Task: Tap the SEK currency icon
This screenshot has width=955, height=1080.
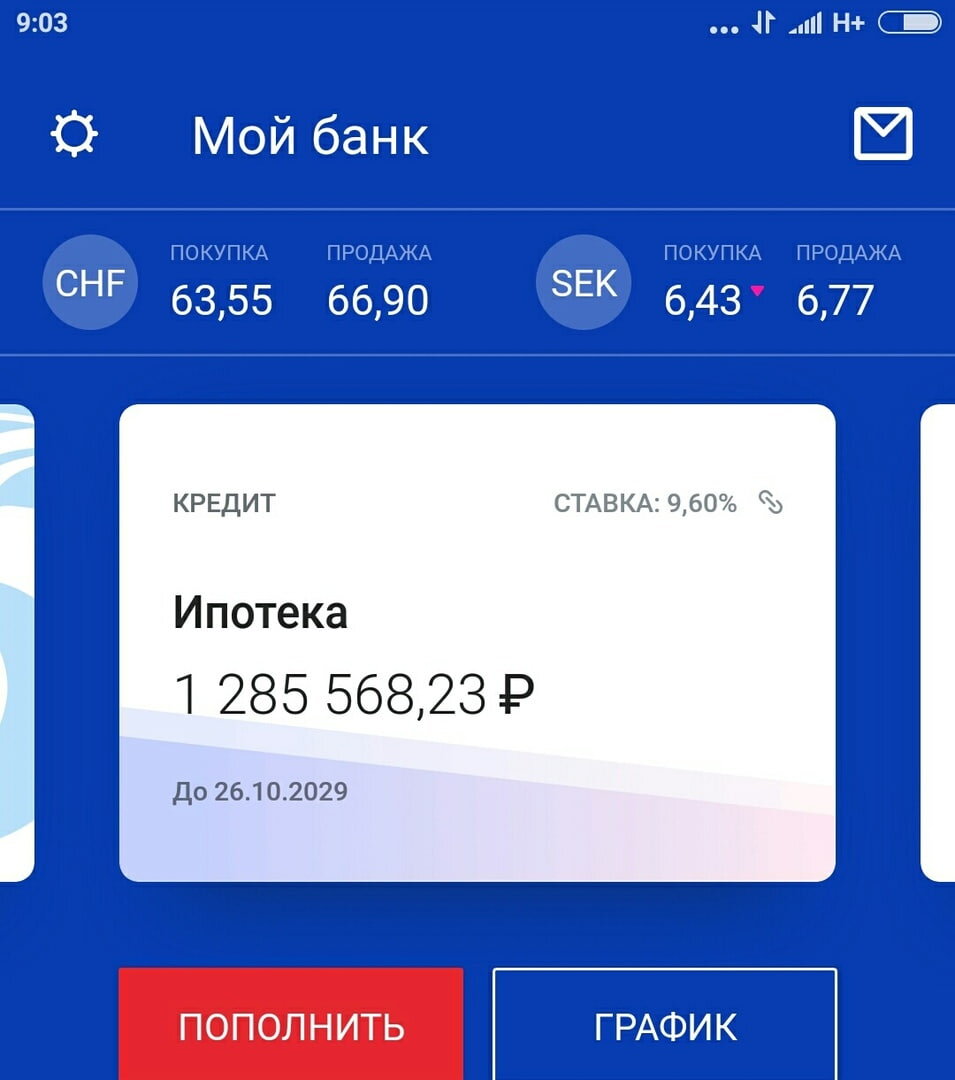Action: coord(582,282)
